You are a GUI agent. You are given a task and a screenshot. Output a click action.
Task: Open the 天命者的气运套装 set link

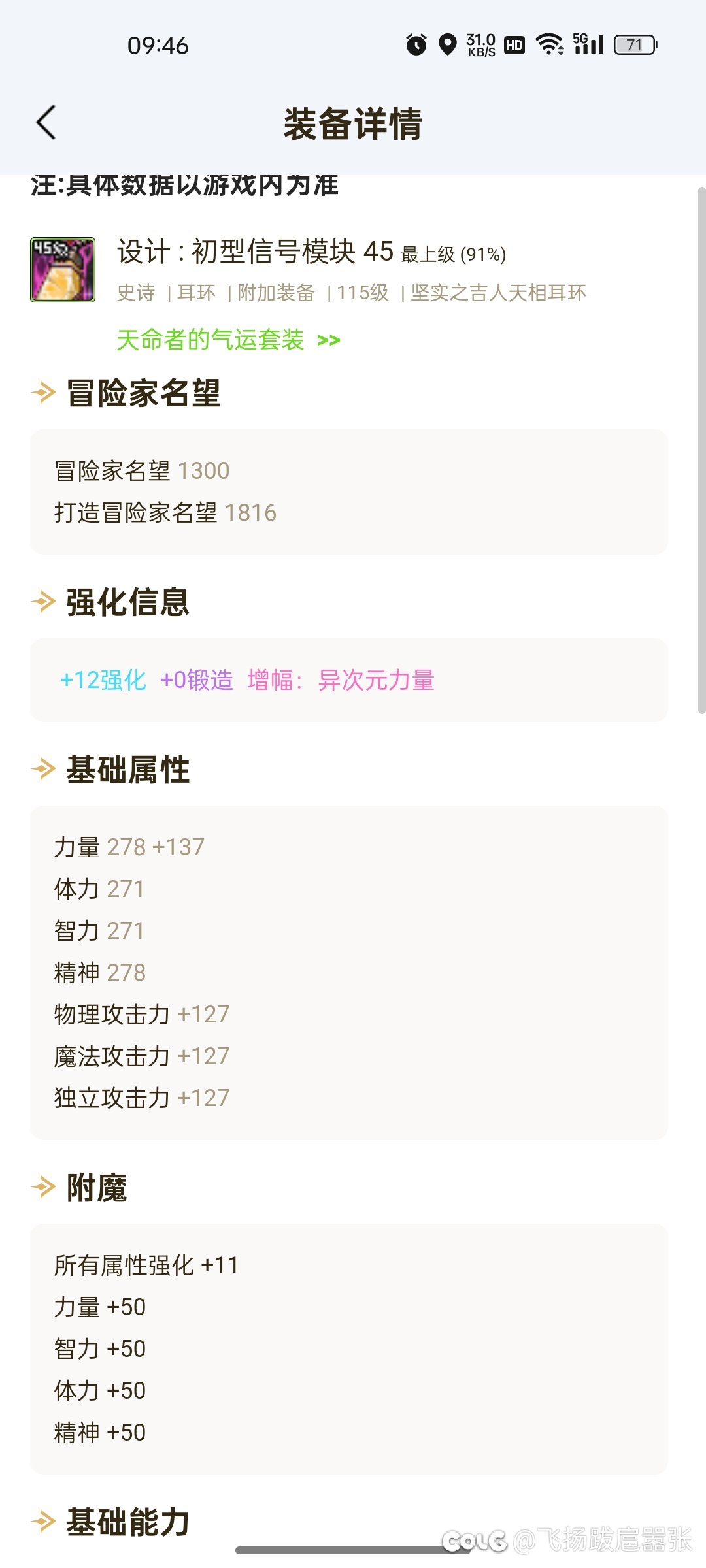point(228,340)
